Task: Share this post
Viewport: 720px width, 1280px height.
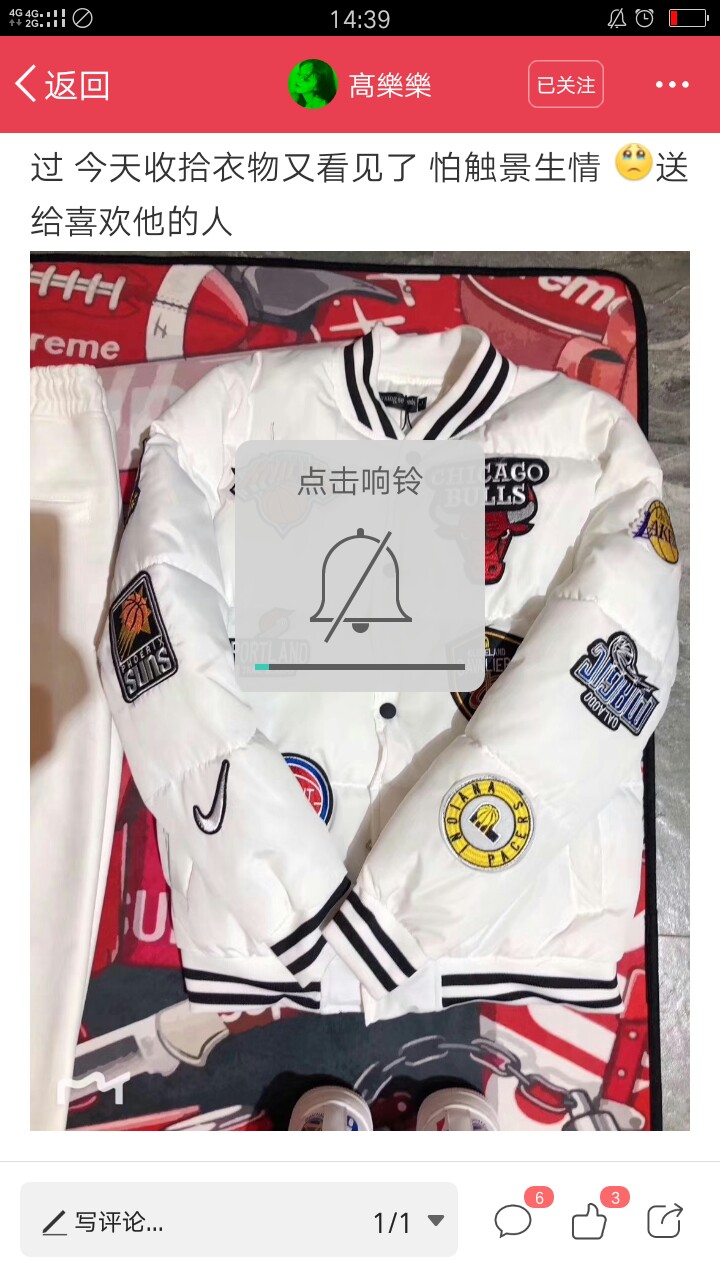Action: pyautogui.click(x=665, y=1220)
